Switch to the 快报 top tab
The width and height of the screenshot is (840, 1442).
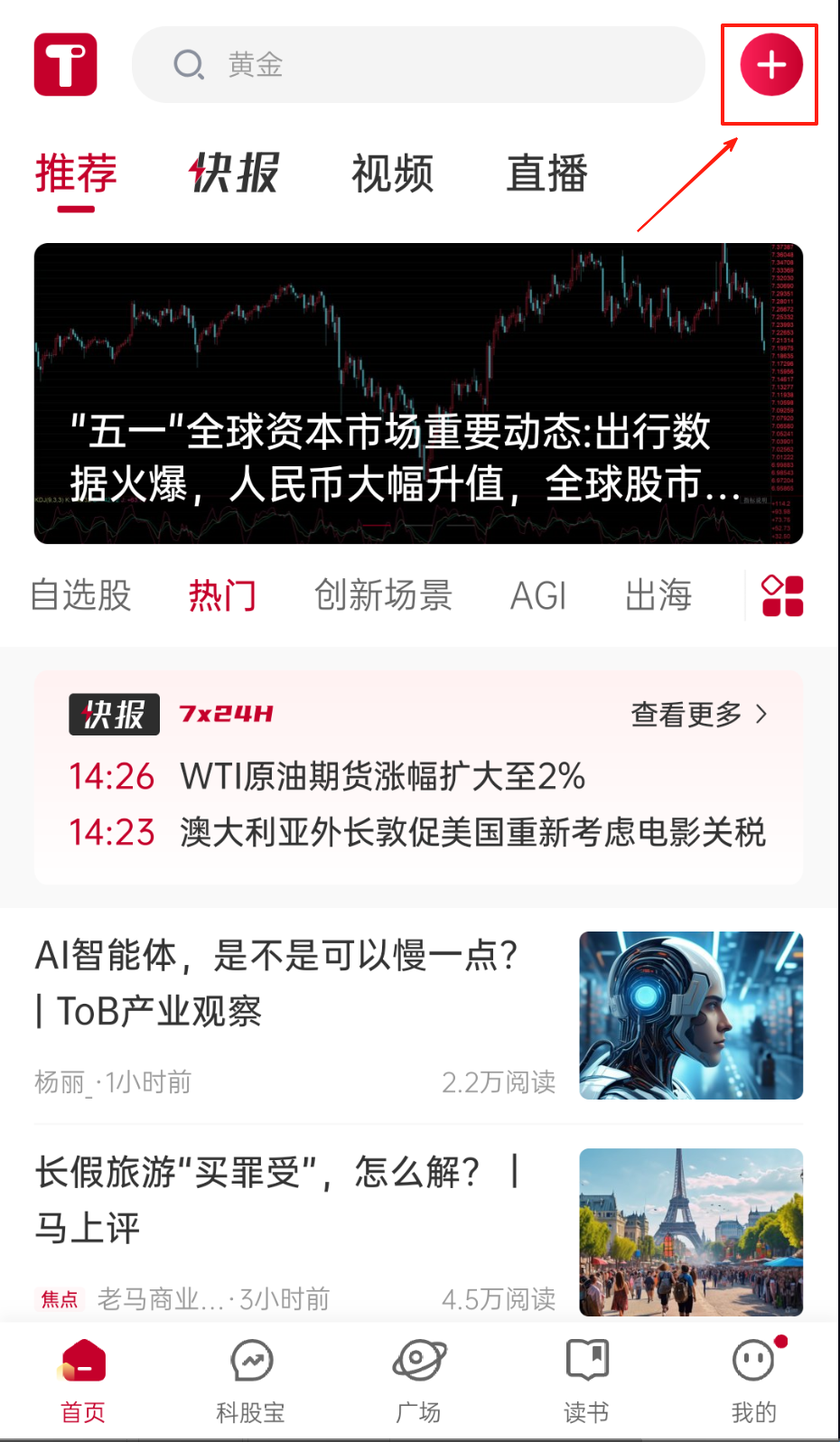[234, 173]
